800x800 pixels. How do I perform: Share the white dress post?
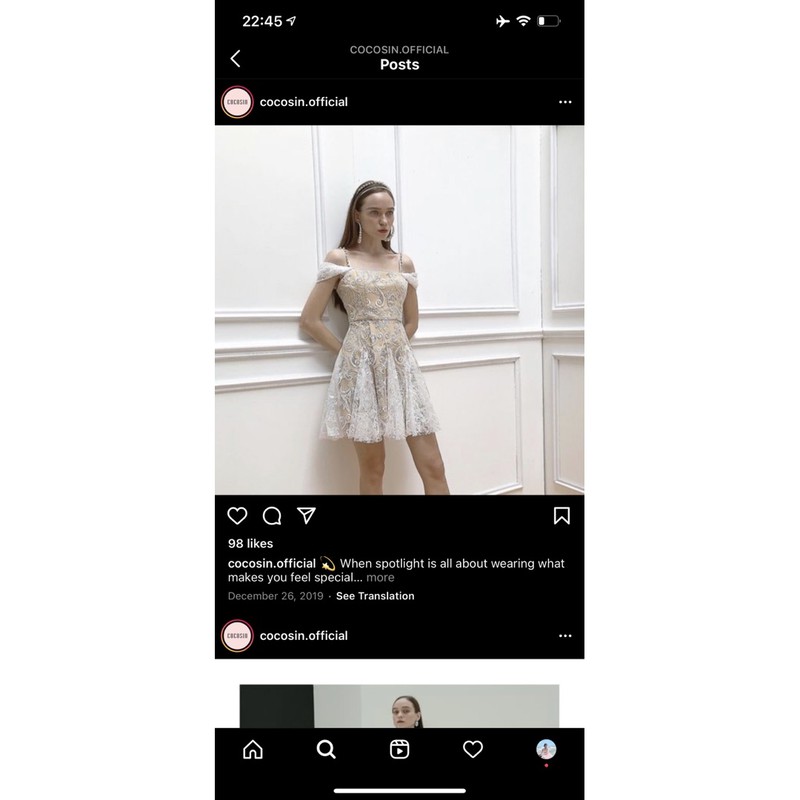[307, 516]
